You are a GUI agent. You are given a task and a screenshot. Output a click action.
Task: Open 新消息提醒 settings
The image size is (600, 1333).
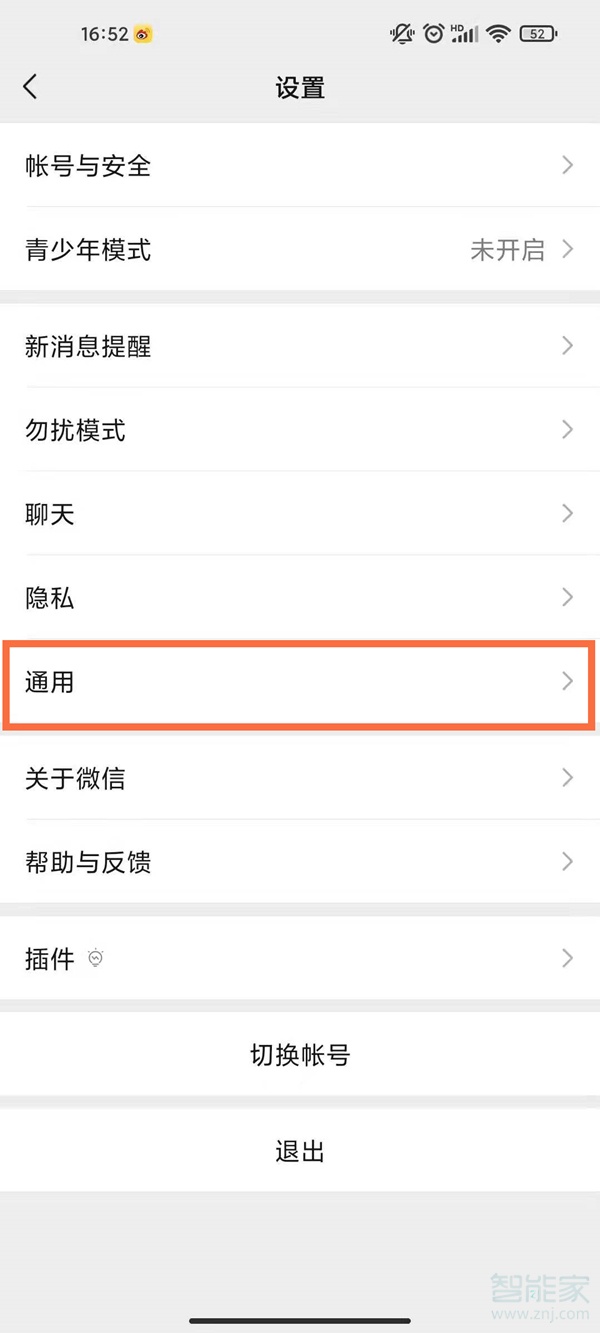tap(300, 346)
